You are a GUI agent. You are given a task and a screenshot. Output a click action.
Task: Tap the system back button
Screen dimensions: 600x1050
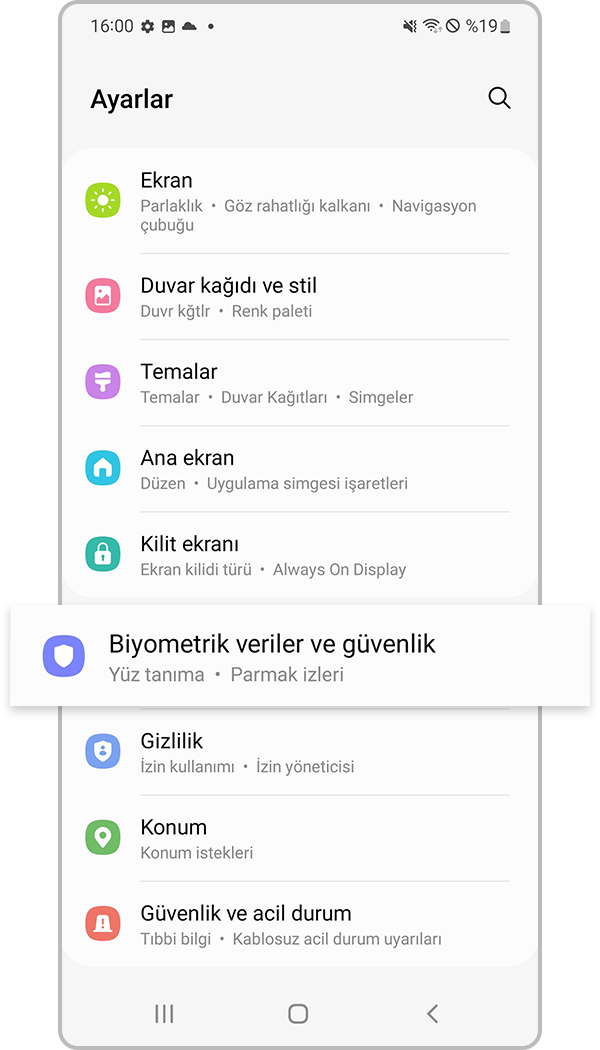coord(432,1013)
